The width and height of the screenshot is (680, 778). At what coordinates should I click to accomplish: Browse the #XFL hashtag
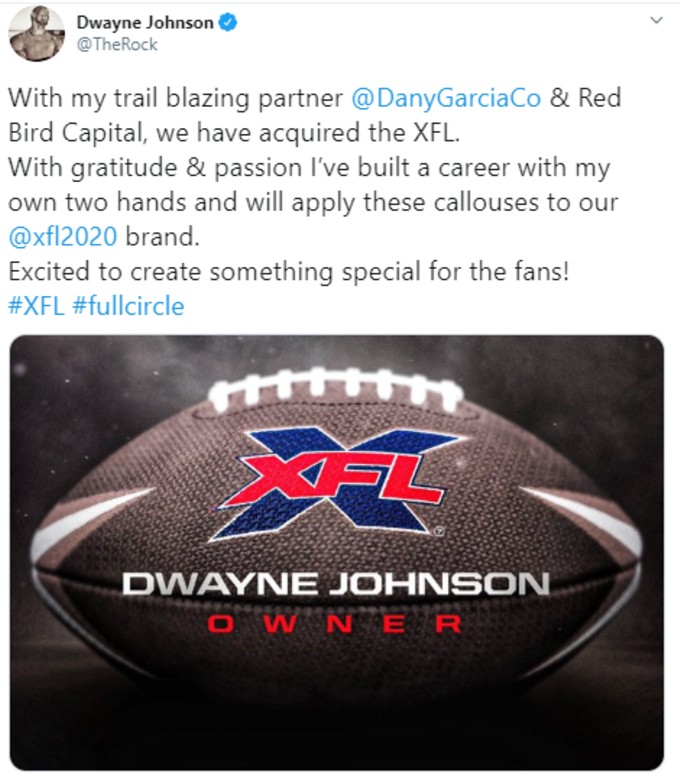click(x=36, y=306)
